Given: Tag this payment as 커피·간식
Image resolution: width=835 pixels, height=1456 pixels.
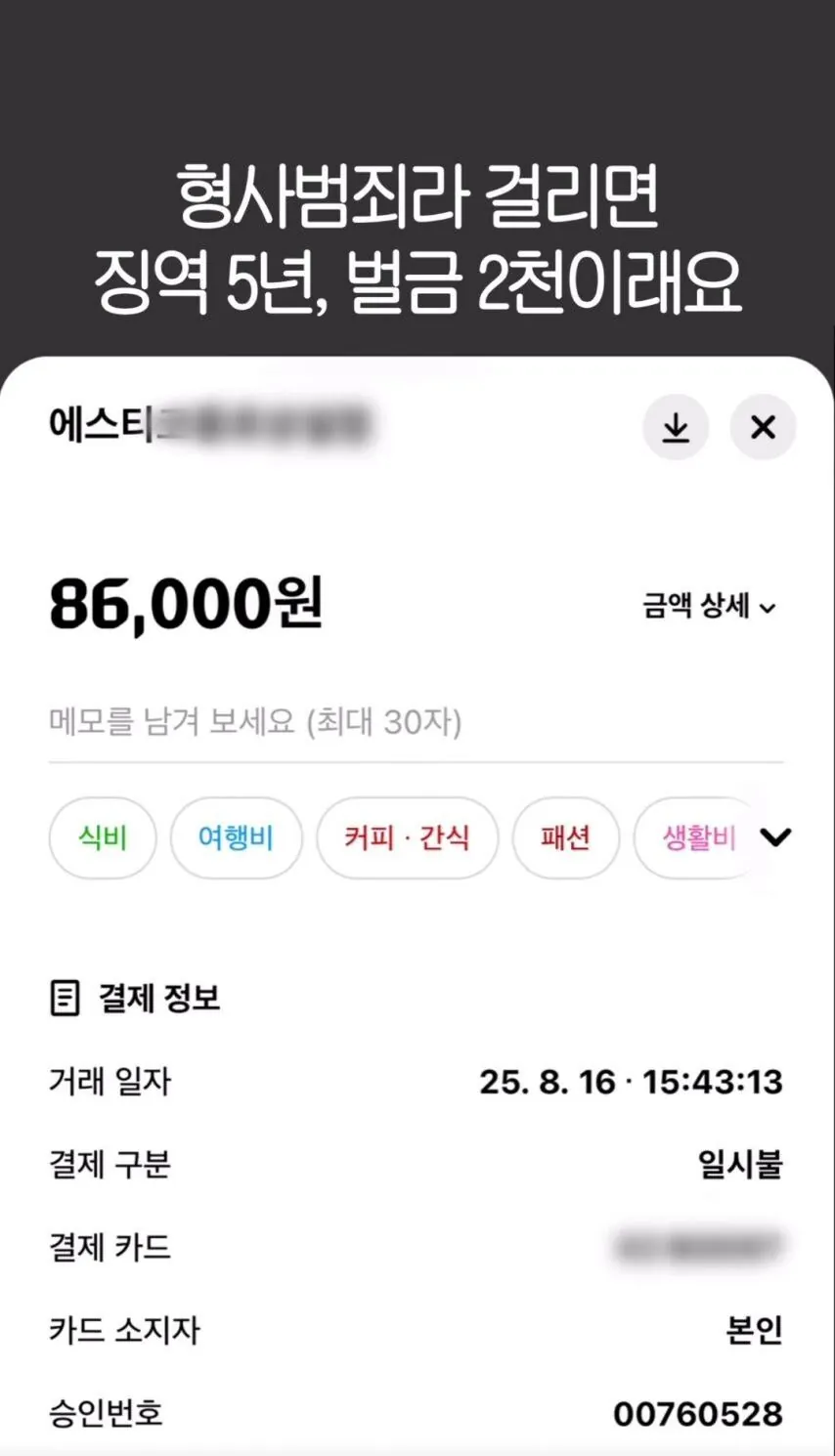Looking at the screenshot, I should pyautogui.click(x=407, y=837).
